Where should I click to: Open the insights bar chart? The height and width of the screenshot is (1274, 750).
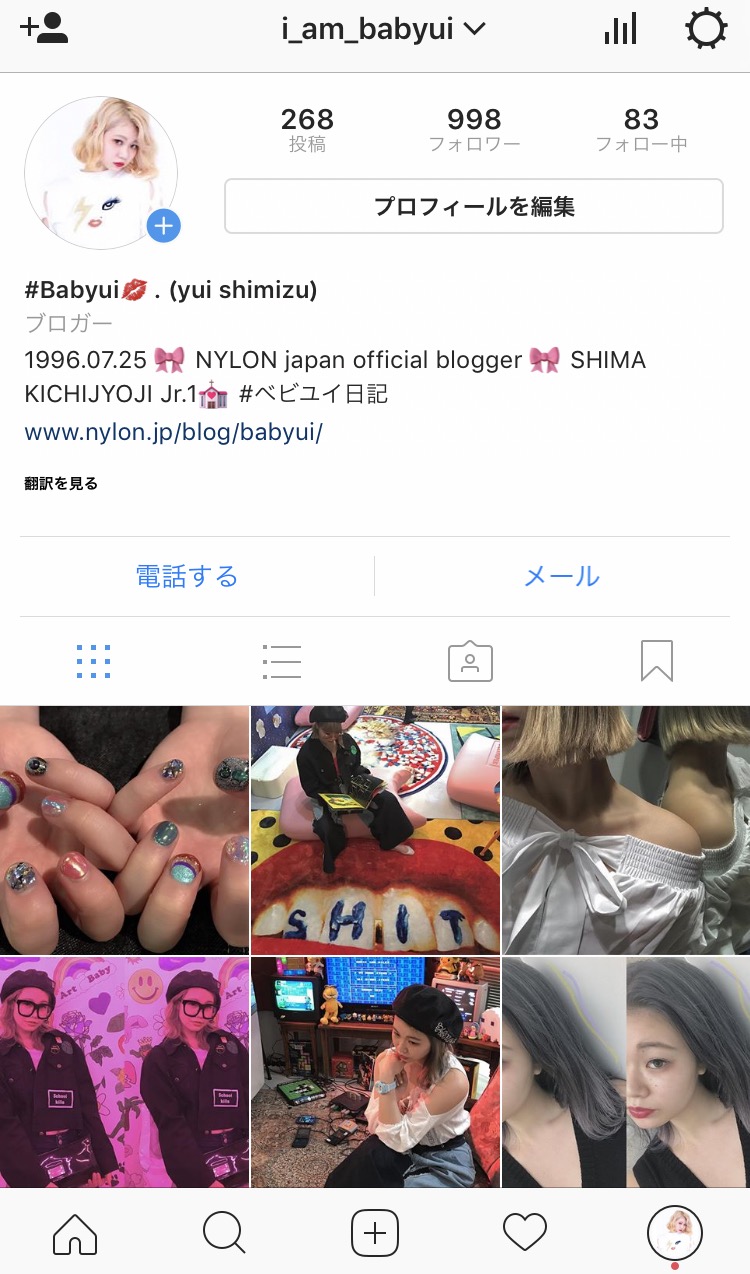[620, 30]
